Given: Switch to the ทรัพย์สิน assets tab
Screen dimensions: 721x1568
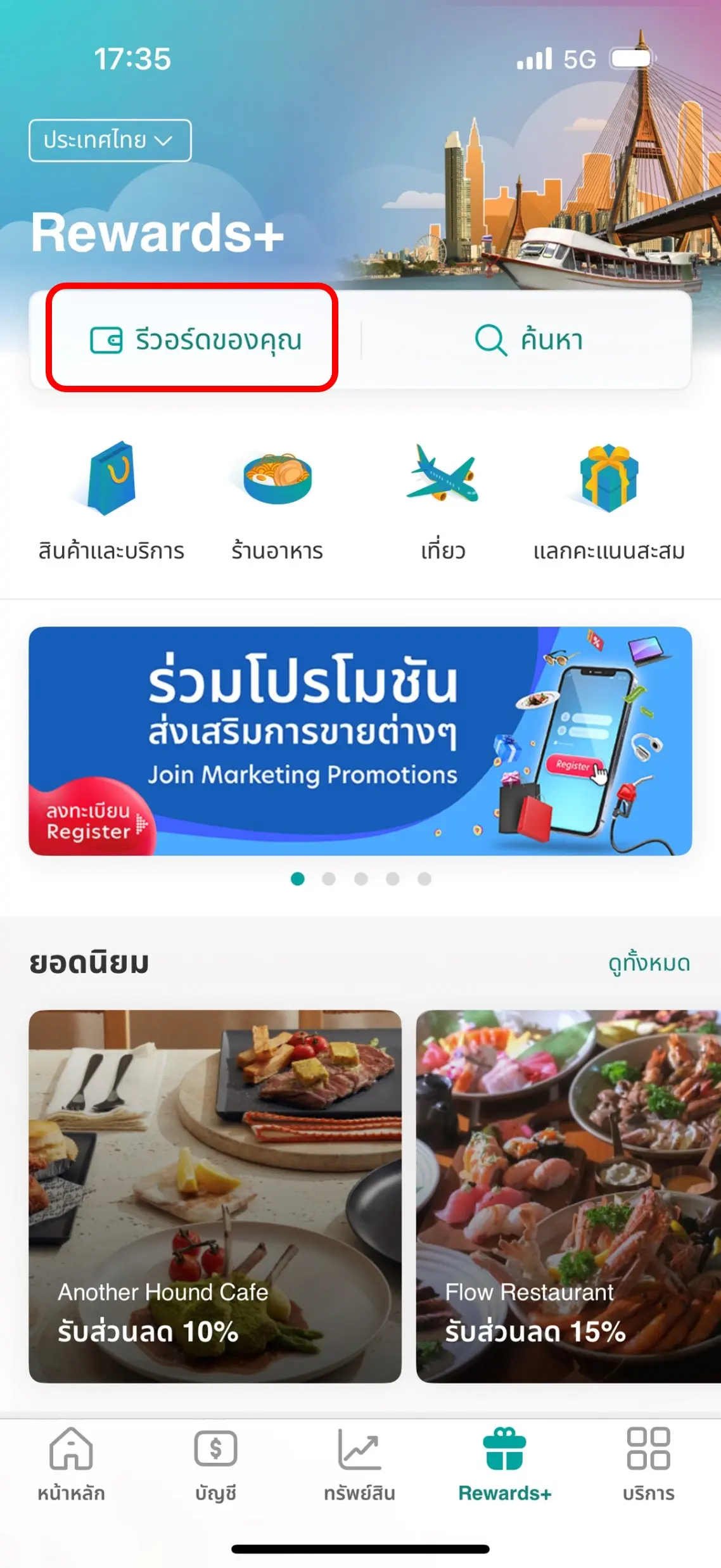Looking at the screenshot, I should [x=359, y=1464].
